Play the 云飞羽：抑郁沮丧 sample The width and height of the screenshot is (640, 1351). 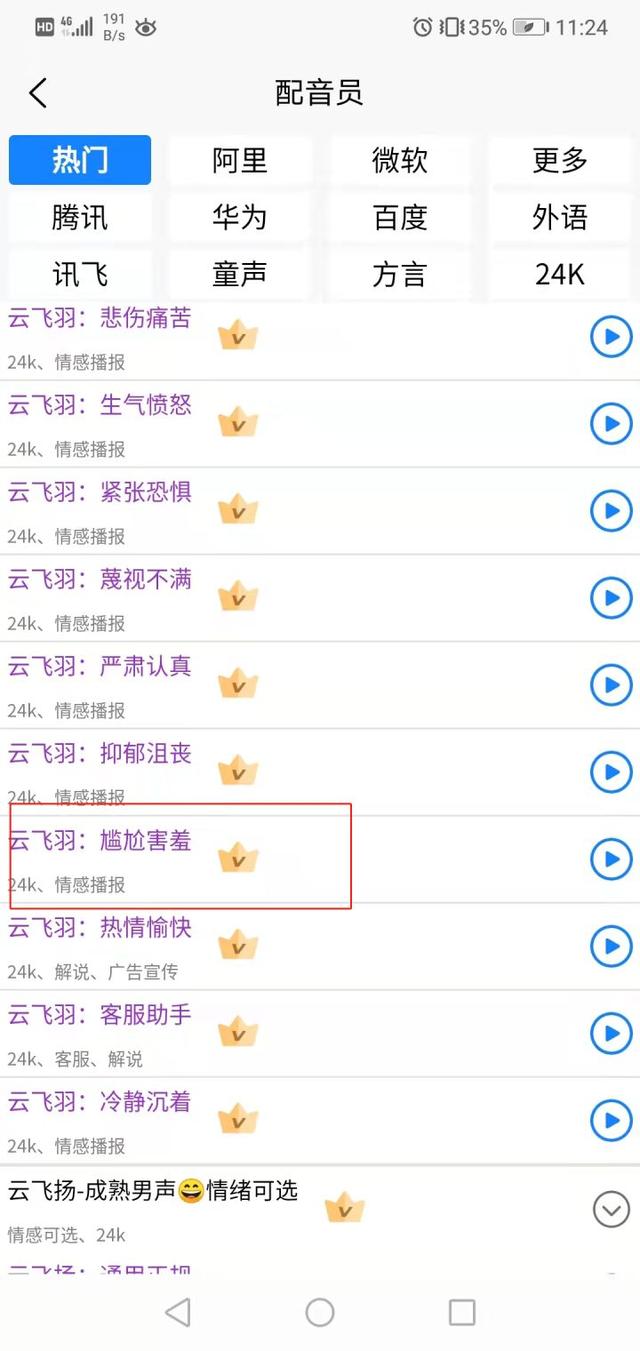(x=611, y=772)
